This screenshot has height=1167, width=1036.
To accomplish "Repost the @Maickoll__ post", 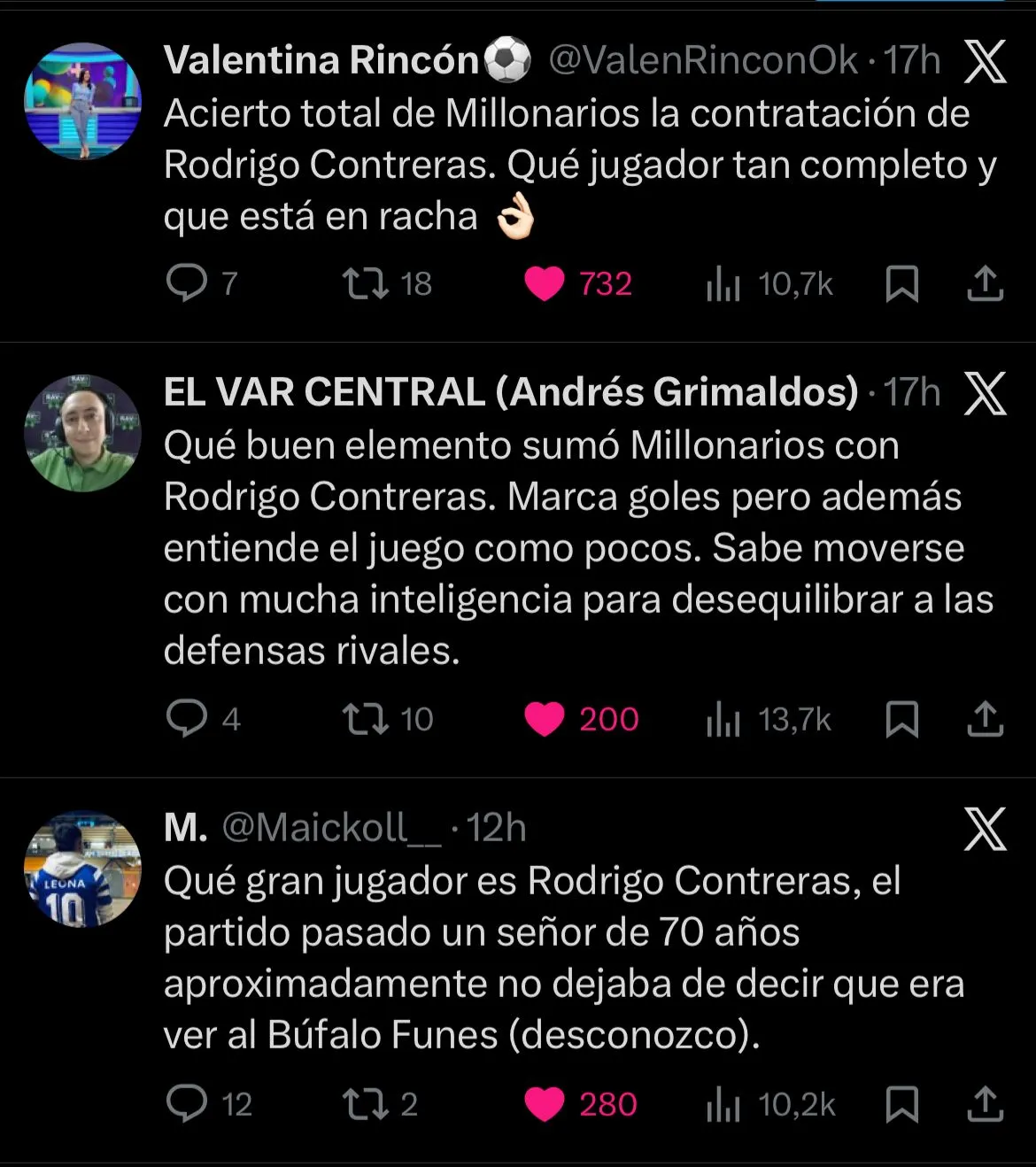I will (x=366, y=1104).
